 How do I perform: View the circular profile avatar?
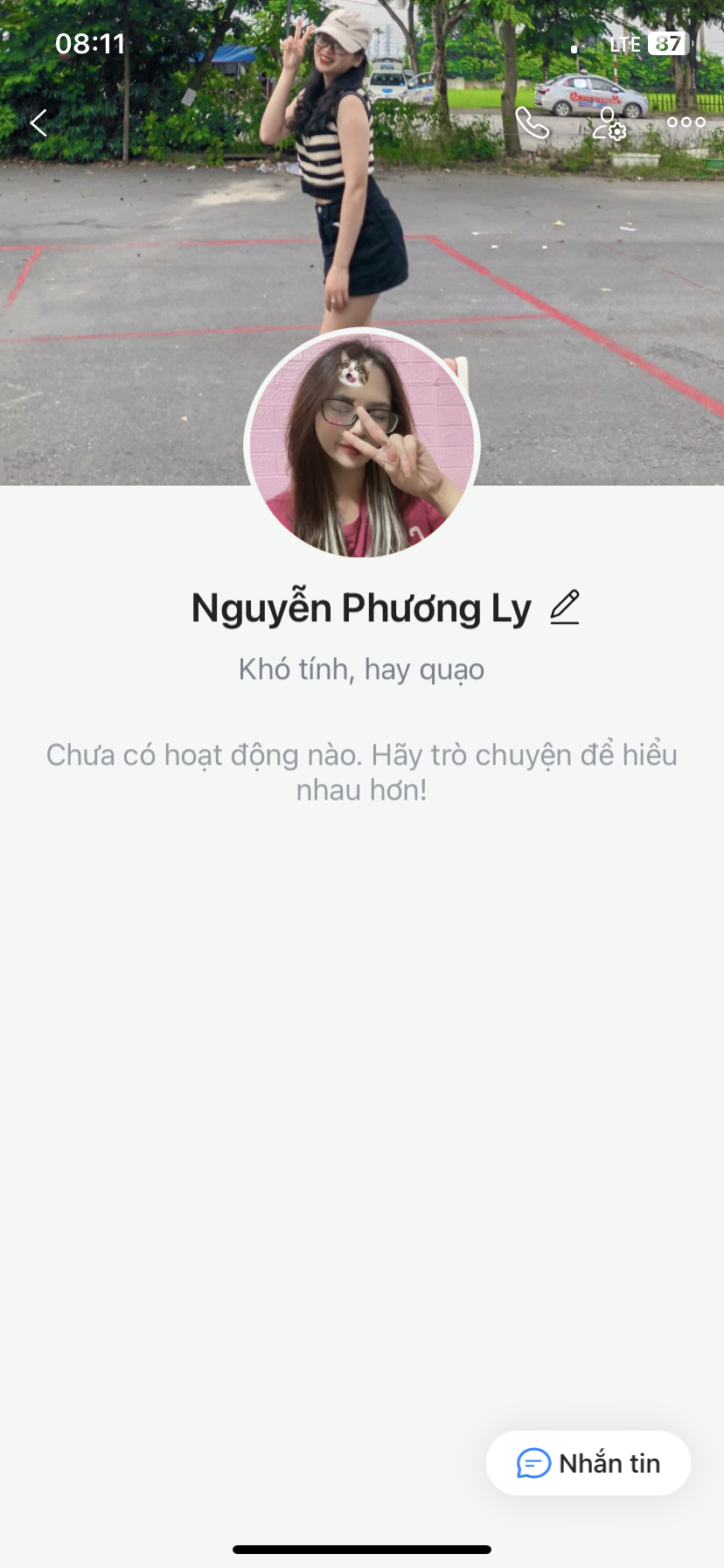[x=362, y=445]
